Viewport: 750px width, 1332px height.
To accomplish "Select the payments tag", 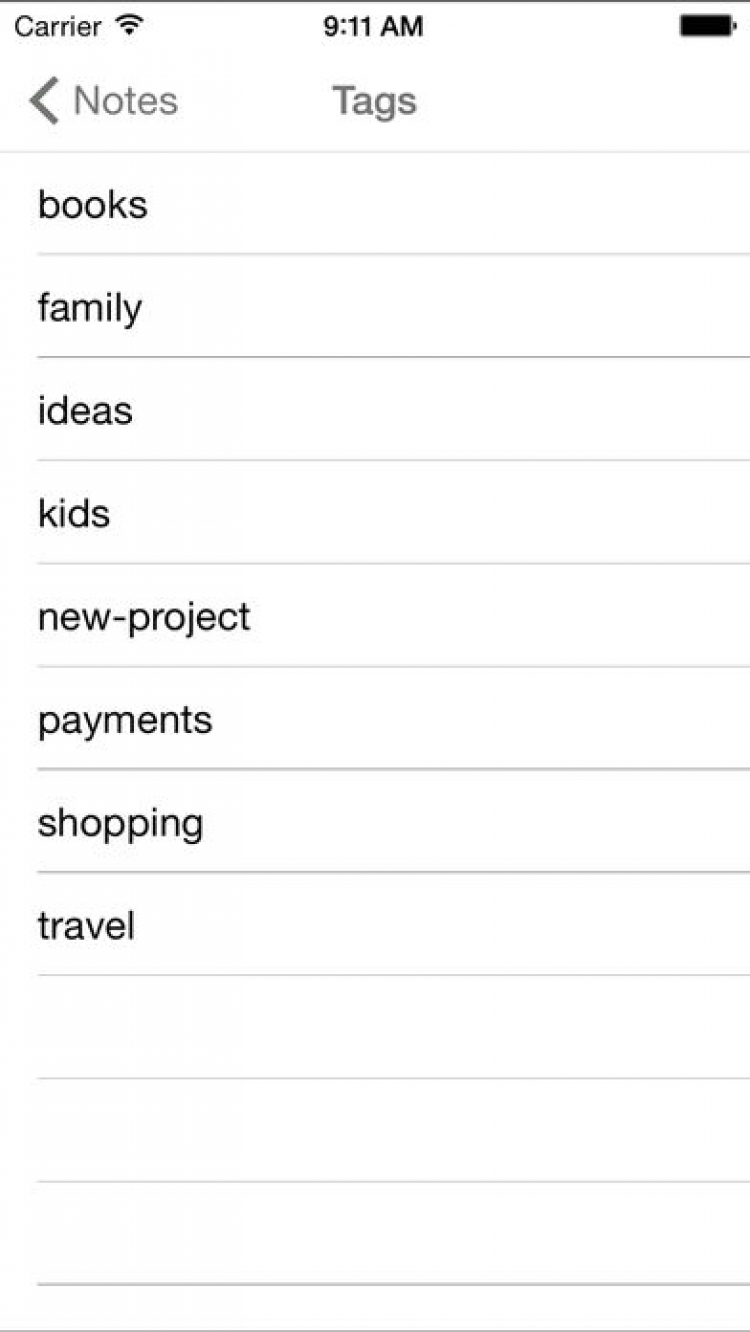I will click(x=125, y=720).
